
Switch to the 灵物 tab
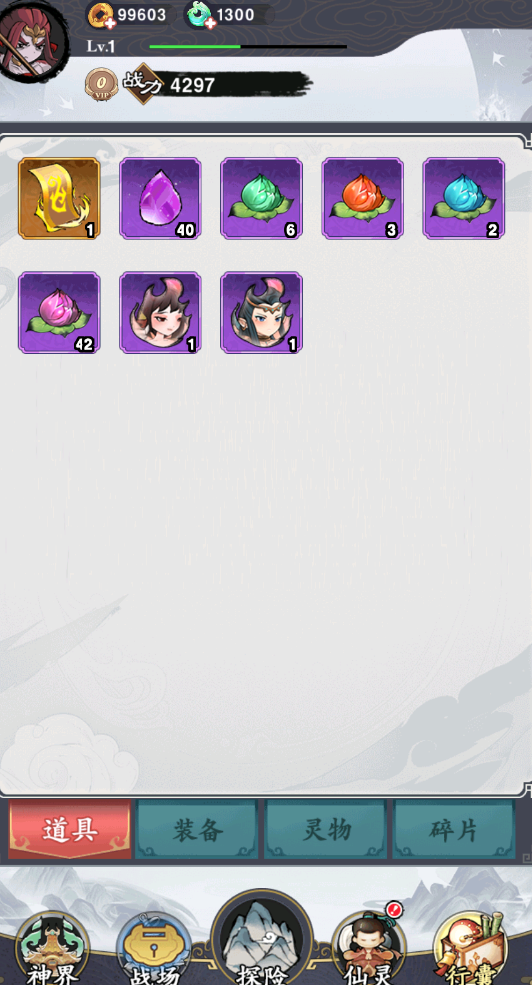click(x=326, y=829)
